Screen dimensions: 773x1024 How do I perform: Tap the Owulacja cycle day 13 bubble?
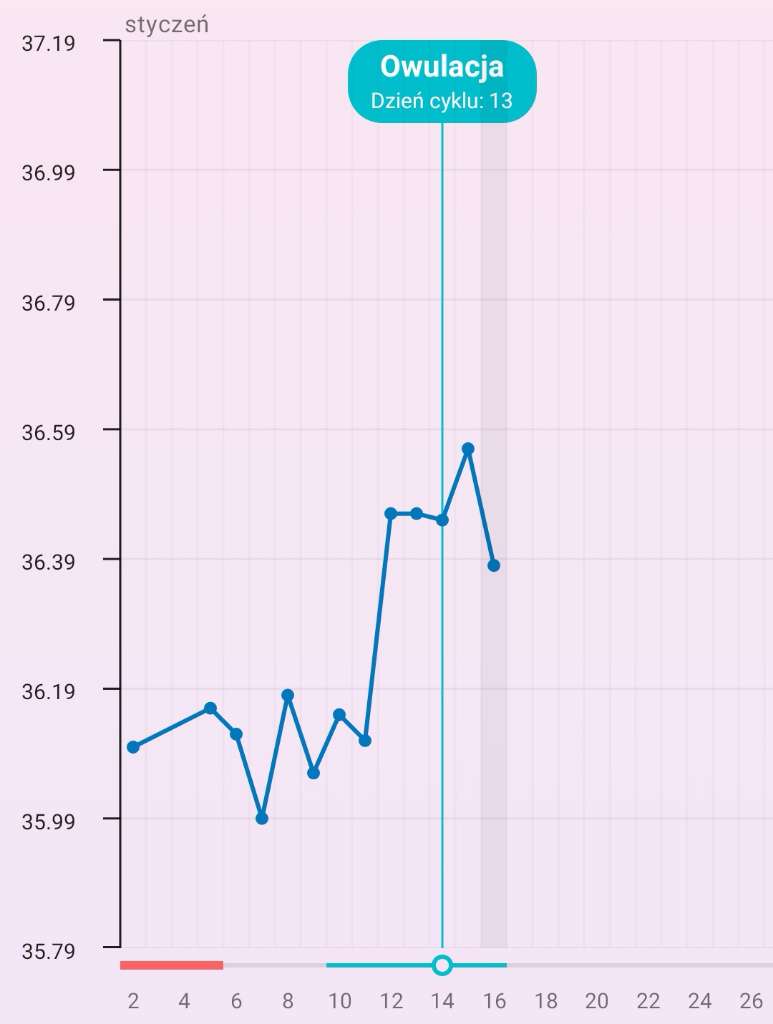coord(442,82)
